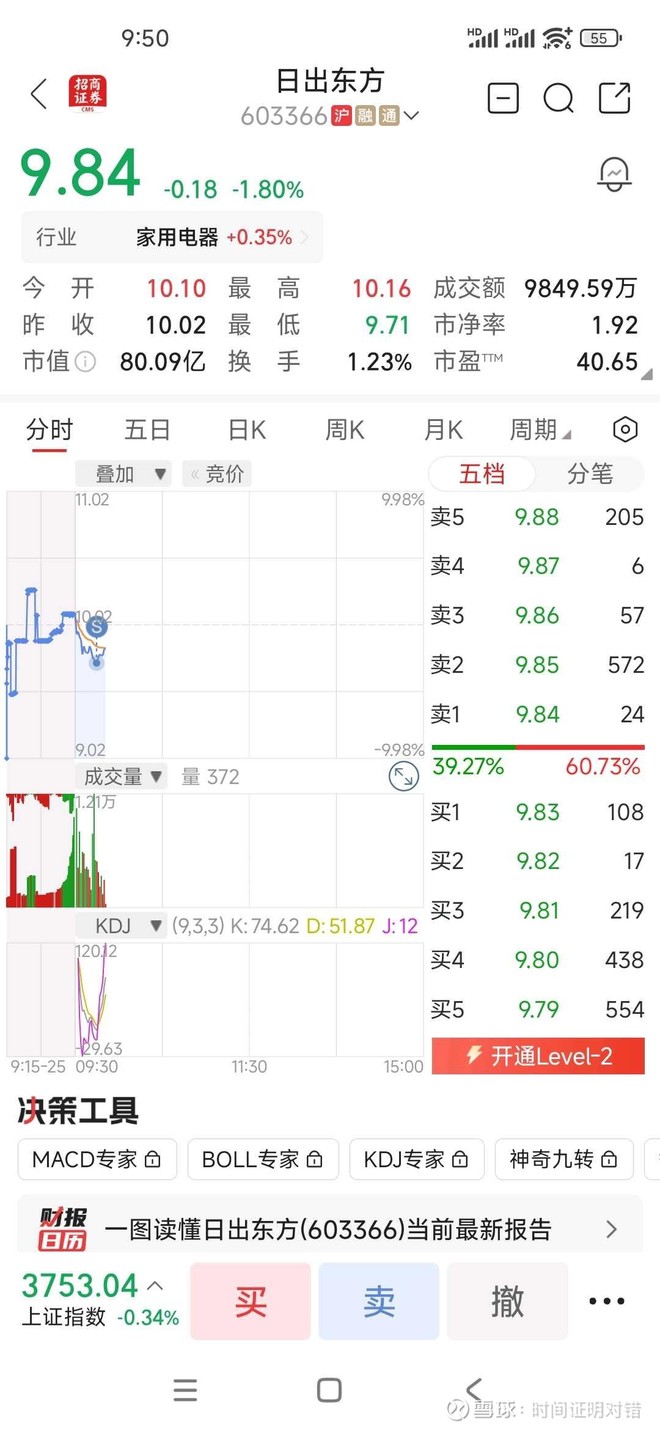
Task: Switch to the 月K chart tab
Action: point(443,430)
